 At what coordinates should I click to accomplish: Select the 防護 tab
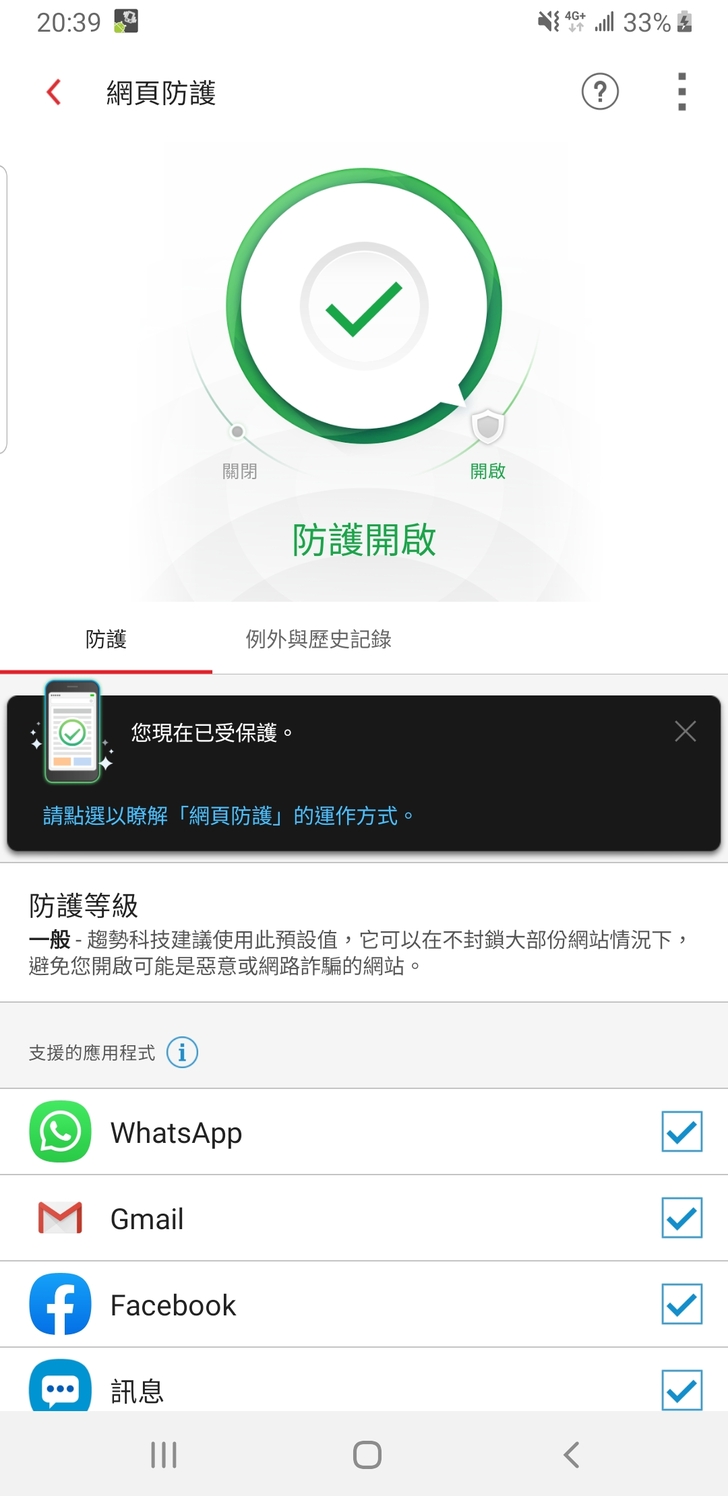(x=106, y=640)
